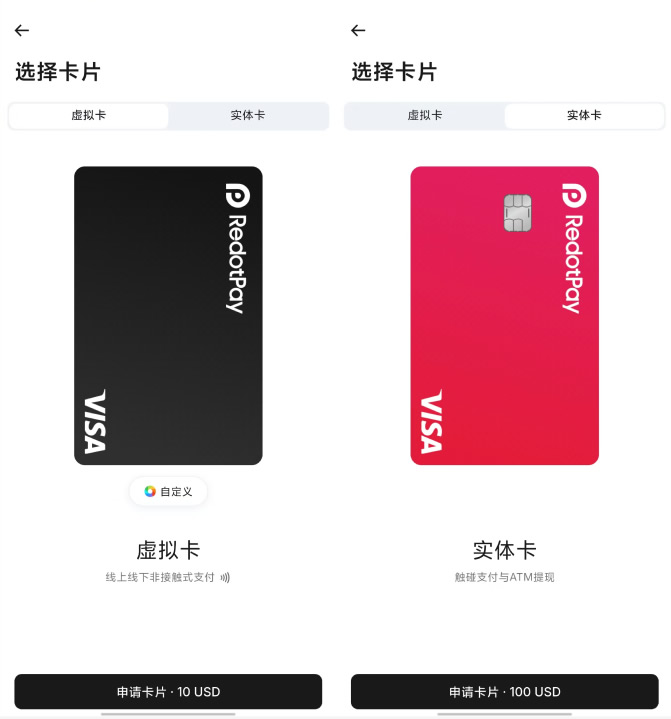
Task: Open 自定义 to customize the virtual card
Action: (168, 491)
